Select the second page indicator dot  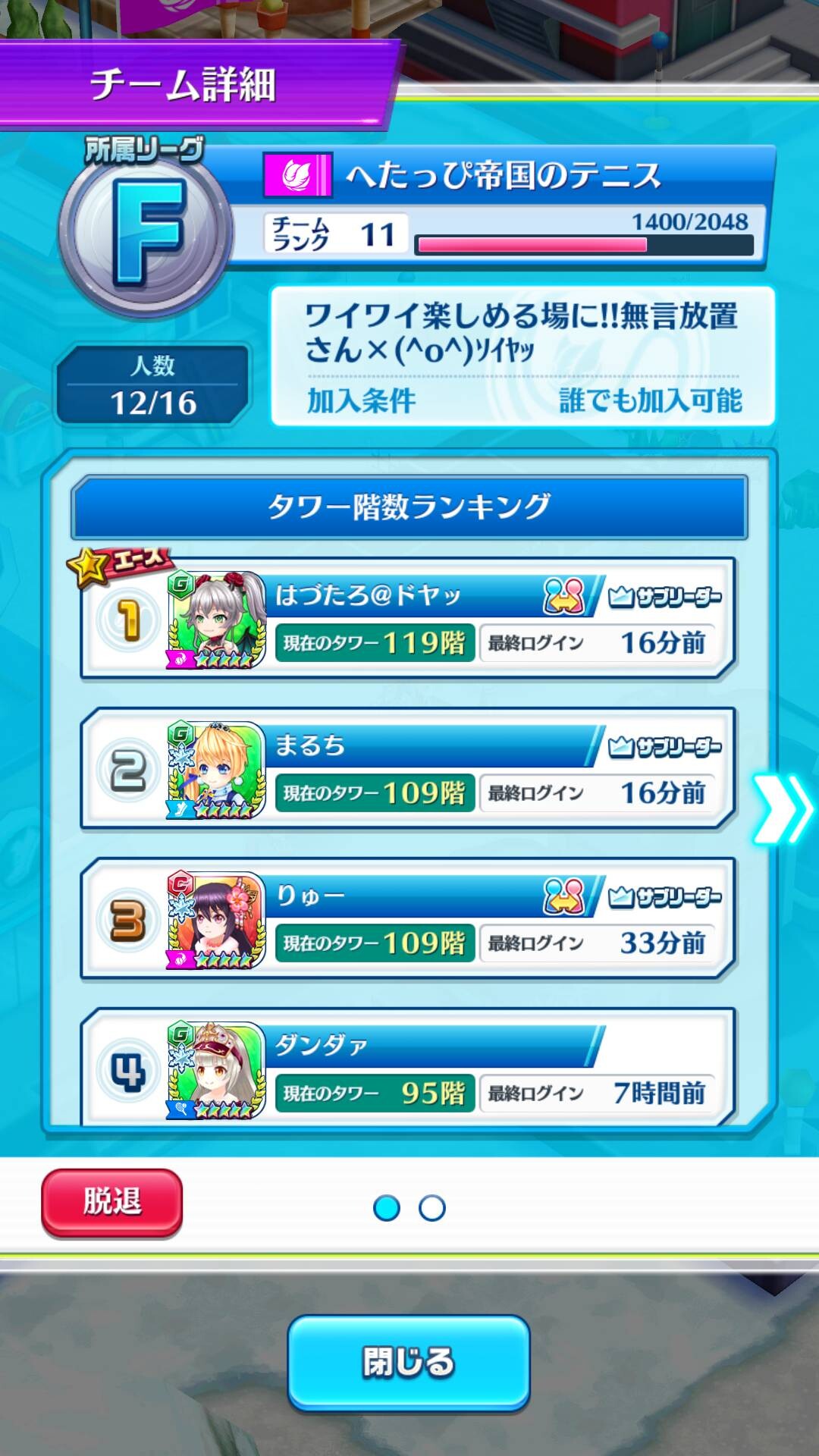432,1208
